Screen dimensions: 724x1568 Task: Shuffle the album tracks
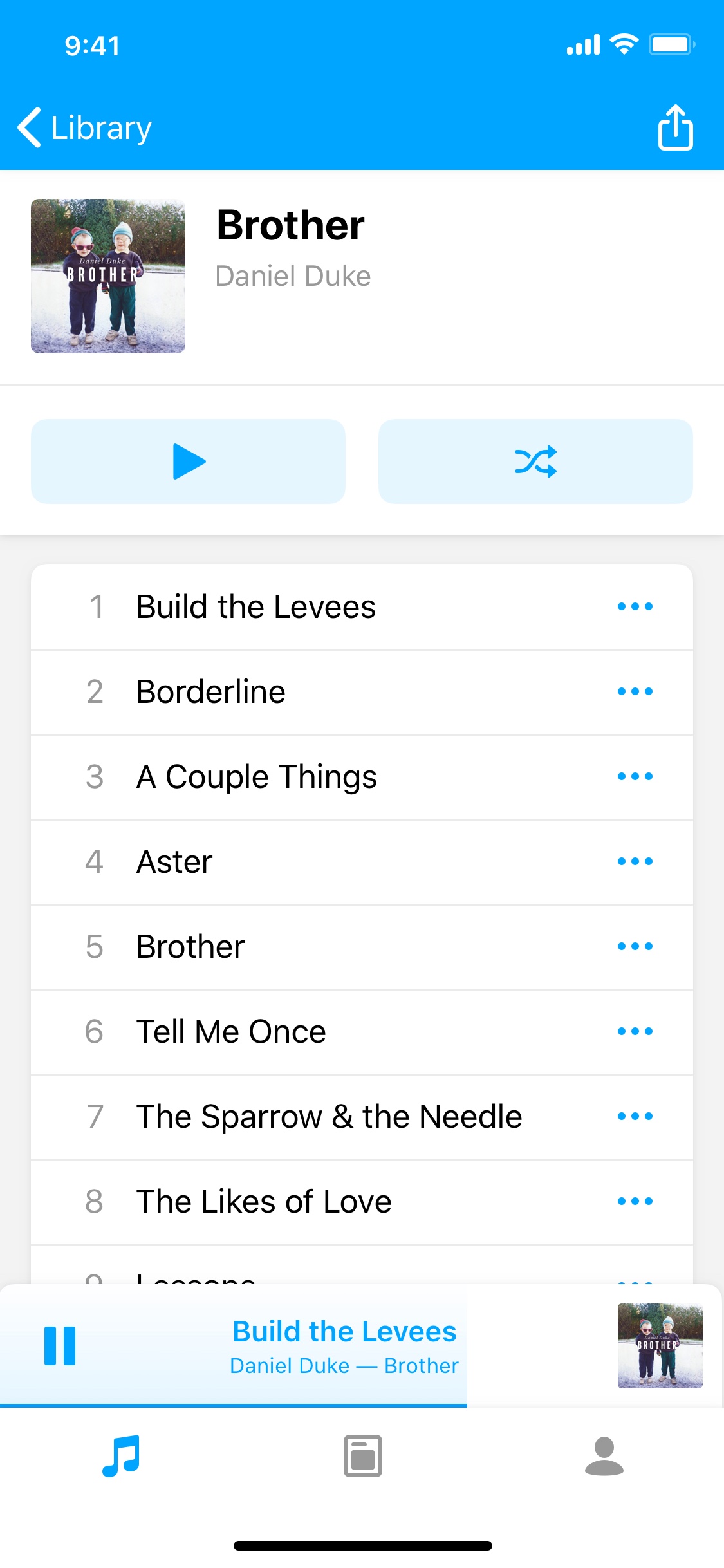click(x=535, y=462)
